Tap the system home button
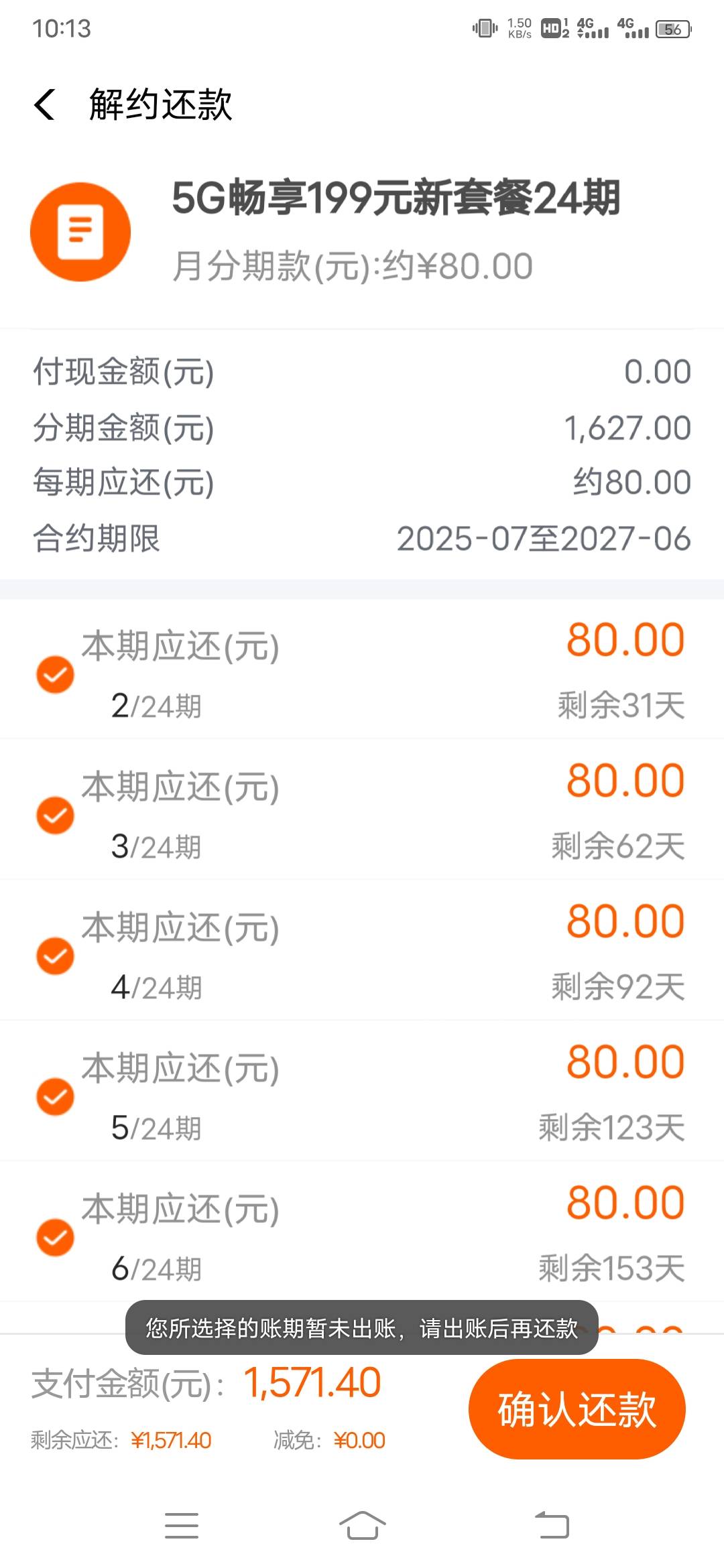 [362, 1526]
